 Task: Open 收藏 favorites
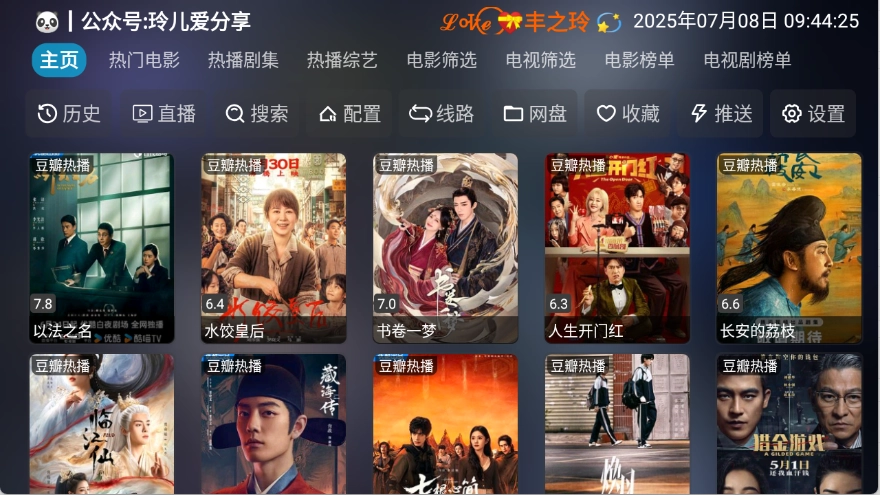(x=627, y=114)
